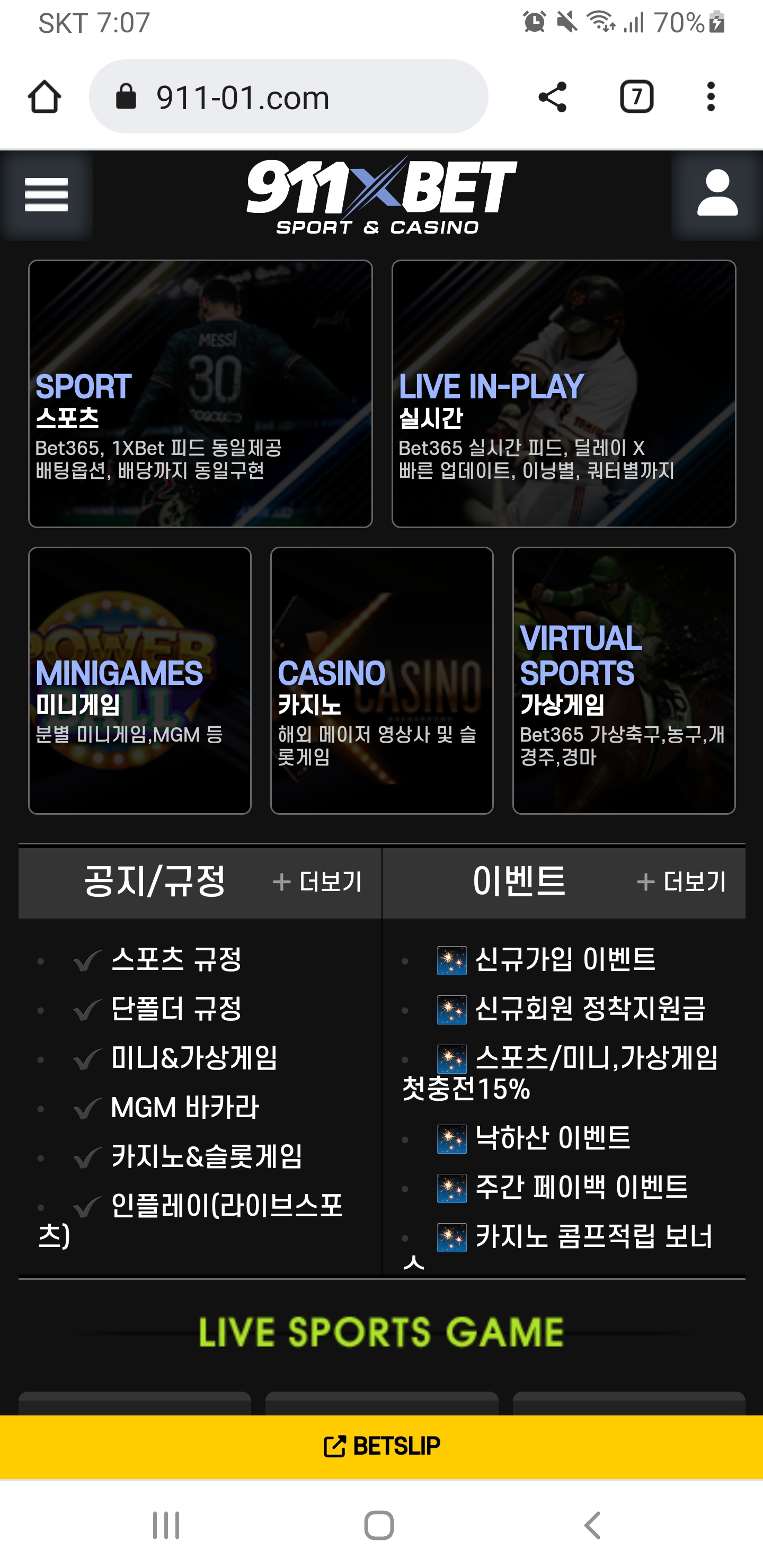Open 낙하산 이벤트

click(552, 1138)
